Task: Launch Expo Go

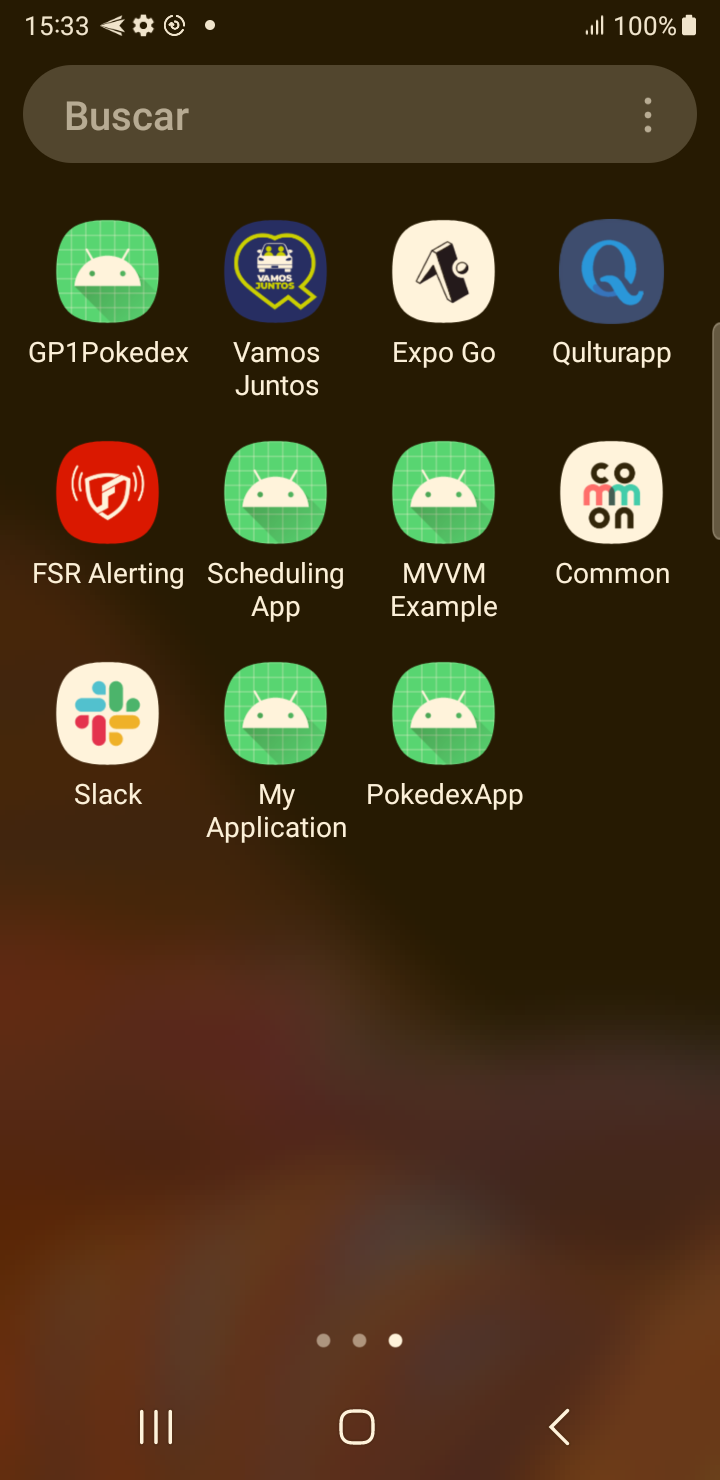Action: 444,271
